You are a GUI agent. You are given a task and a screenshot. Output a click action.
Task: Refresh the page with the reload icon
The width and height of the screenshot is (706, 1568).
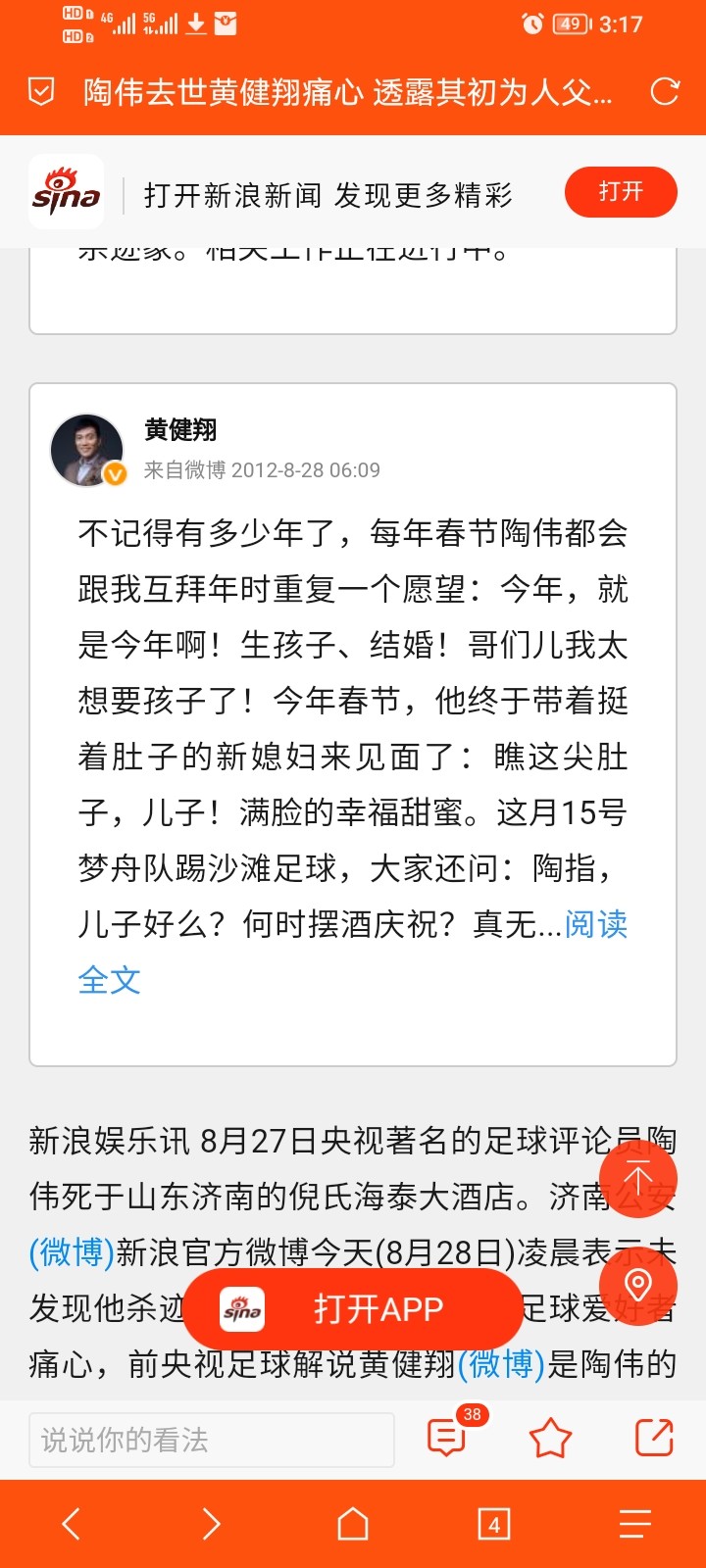click(666, 91)
